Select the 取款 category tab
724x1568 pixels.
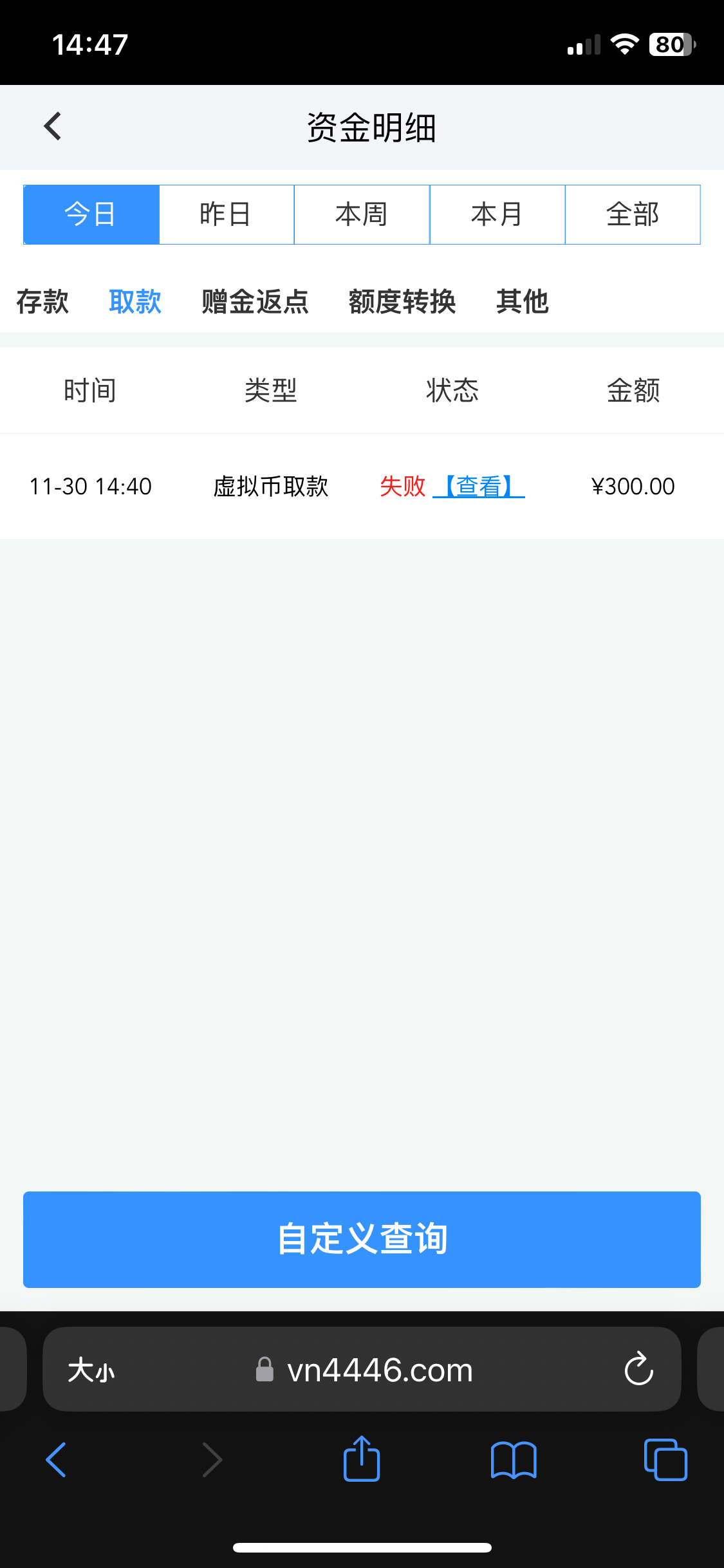coord(135,301)
